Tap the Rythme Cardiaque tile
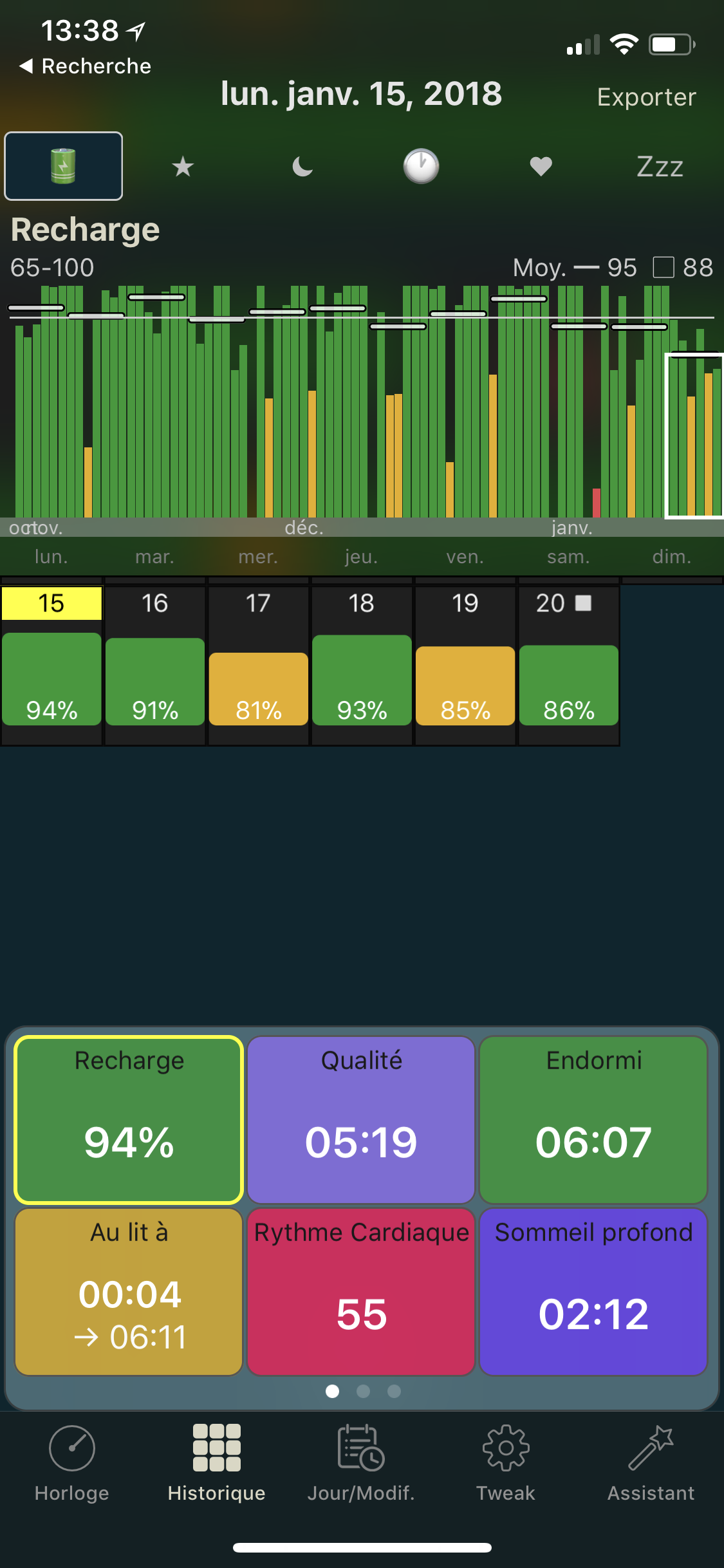 click(361, 1291)
